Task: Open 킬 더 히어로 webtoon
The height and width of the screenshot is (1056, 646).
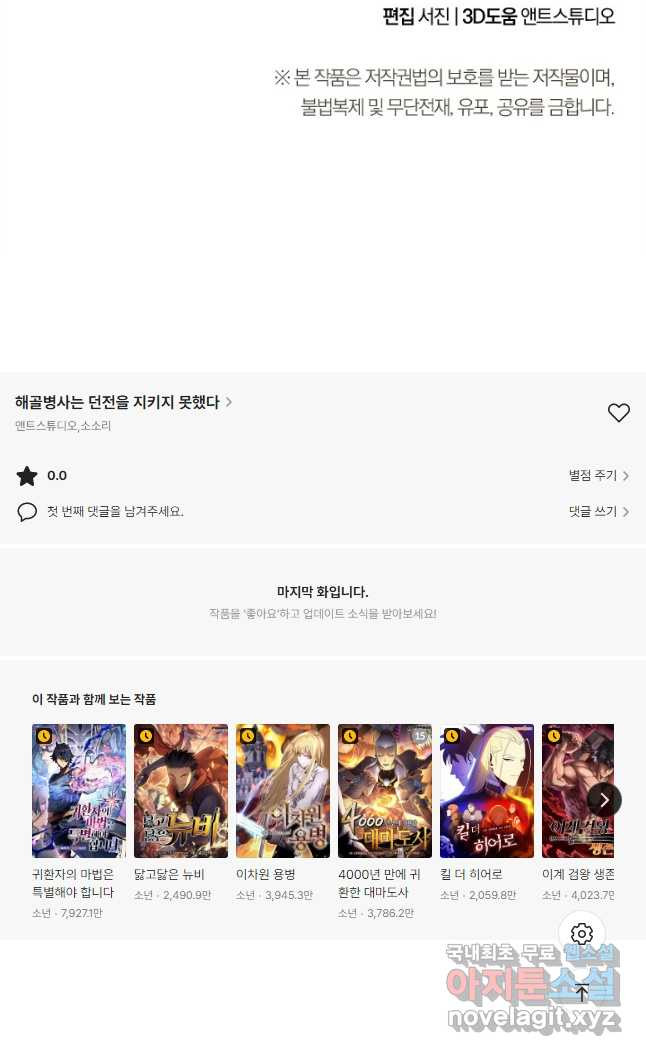Action: 487,791
